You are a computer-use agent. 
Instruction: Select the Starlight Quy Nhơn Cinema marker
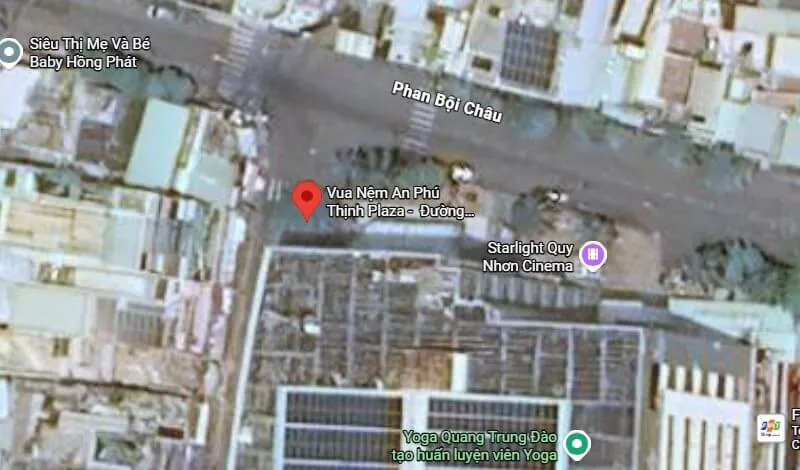coord(594,256)
